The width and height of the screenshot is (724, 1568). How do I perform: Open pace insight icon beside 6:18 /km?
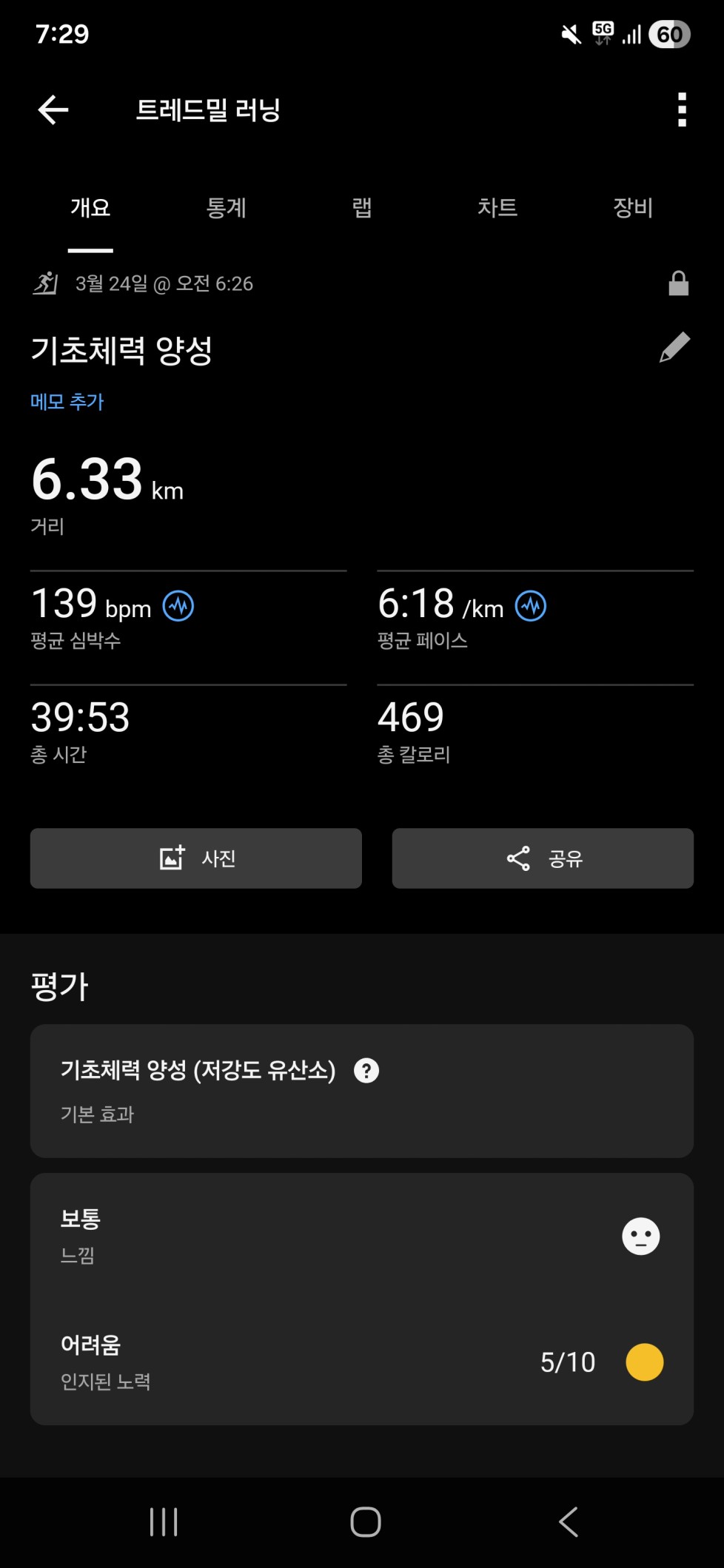click(531, 606)
